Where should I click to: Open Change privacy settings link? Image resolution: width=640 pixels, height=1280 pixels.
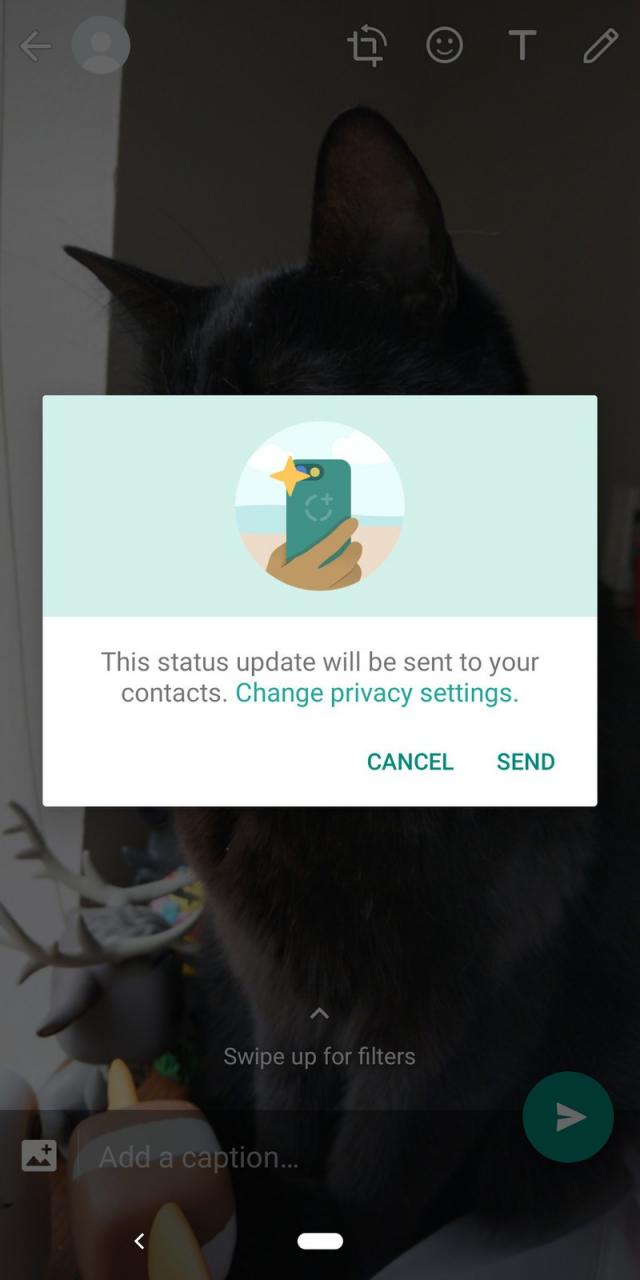point(377,693)
